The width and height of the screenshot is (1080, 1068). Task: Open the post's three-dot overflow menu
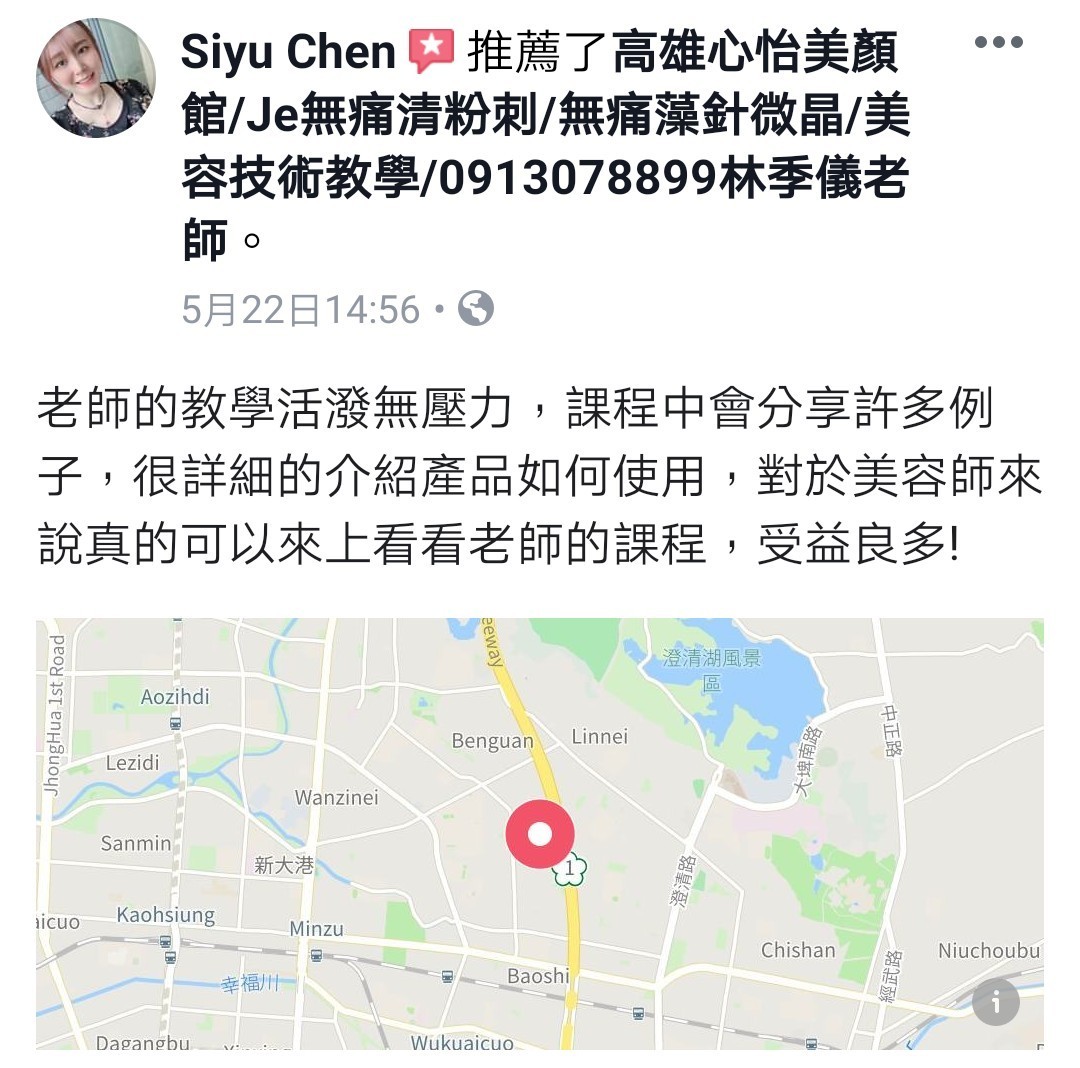click(998, 42)
